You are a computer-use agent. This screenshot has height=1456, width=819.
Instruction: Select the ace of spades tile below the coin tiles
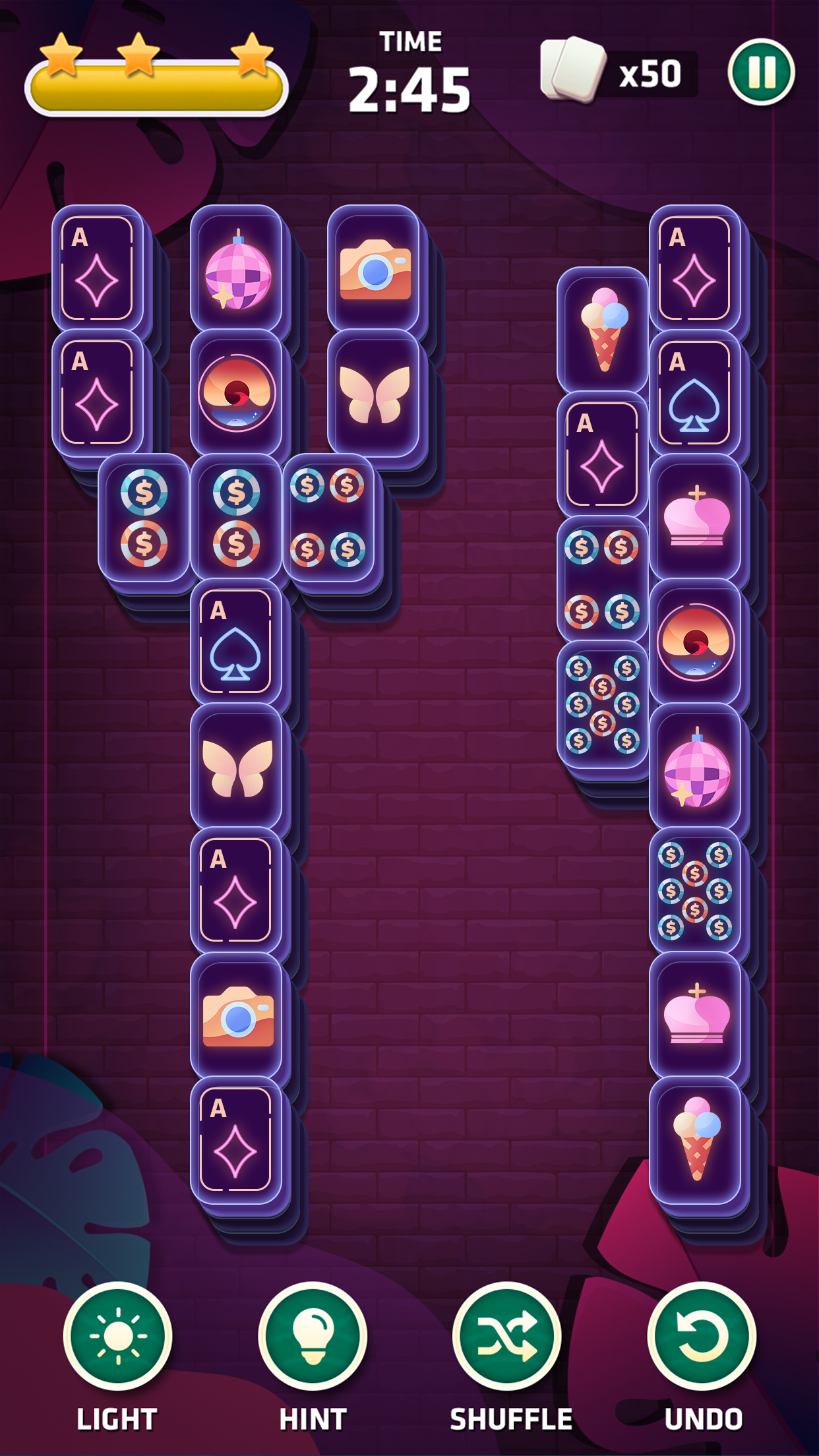click(x=236, y=642)
